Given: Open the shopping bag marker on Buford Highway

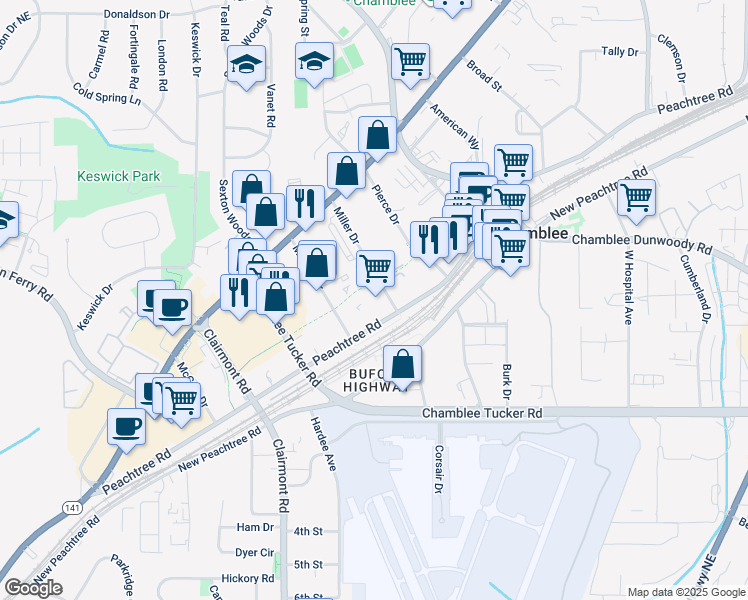Looking at the screenshot, I should (403, 367).
